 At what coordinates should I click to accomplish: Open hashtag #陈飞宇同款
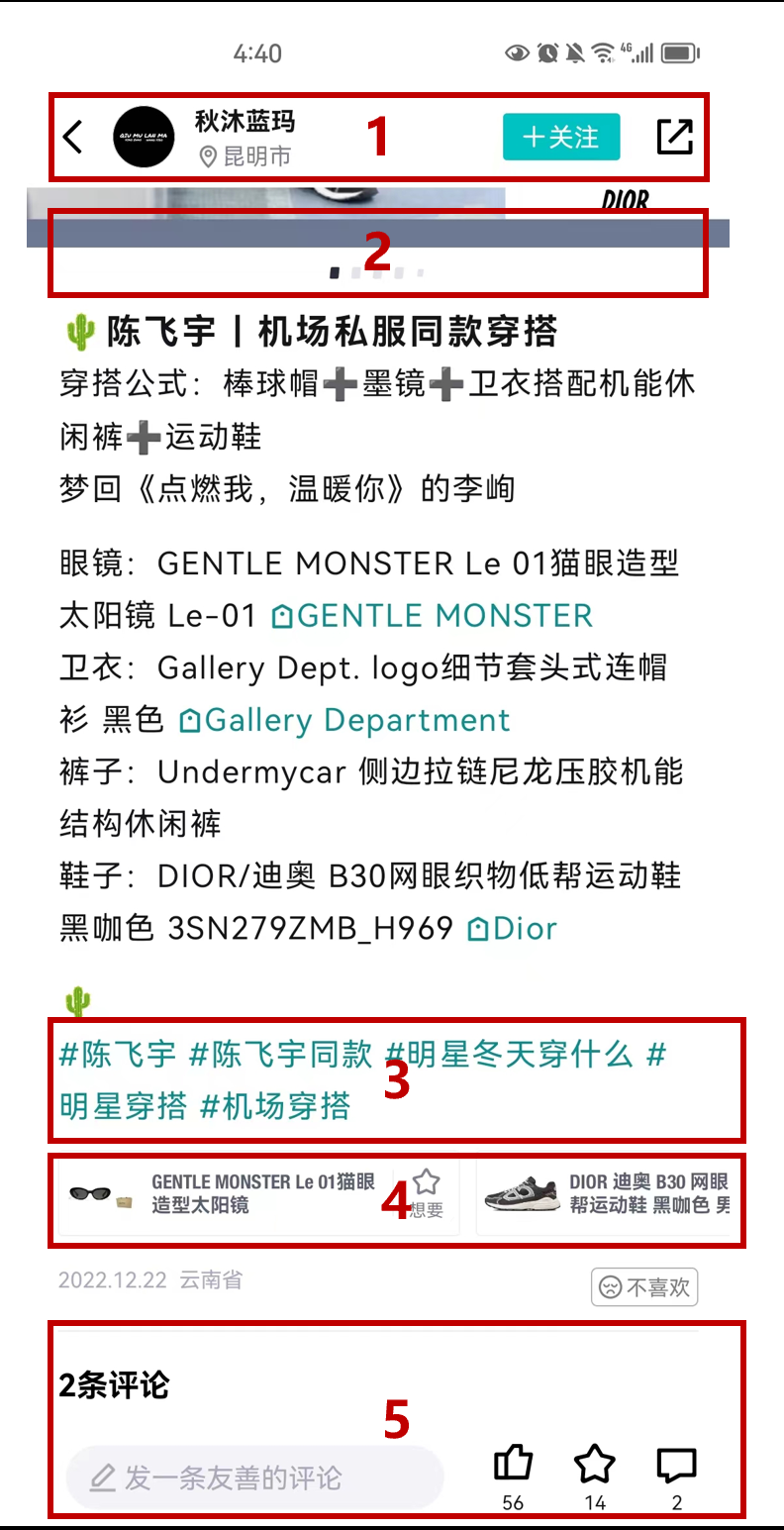[280, 1055]
